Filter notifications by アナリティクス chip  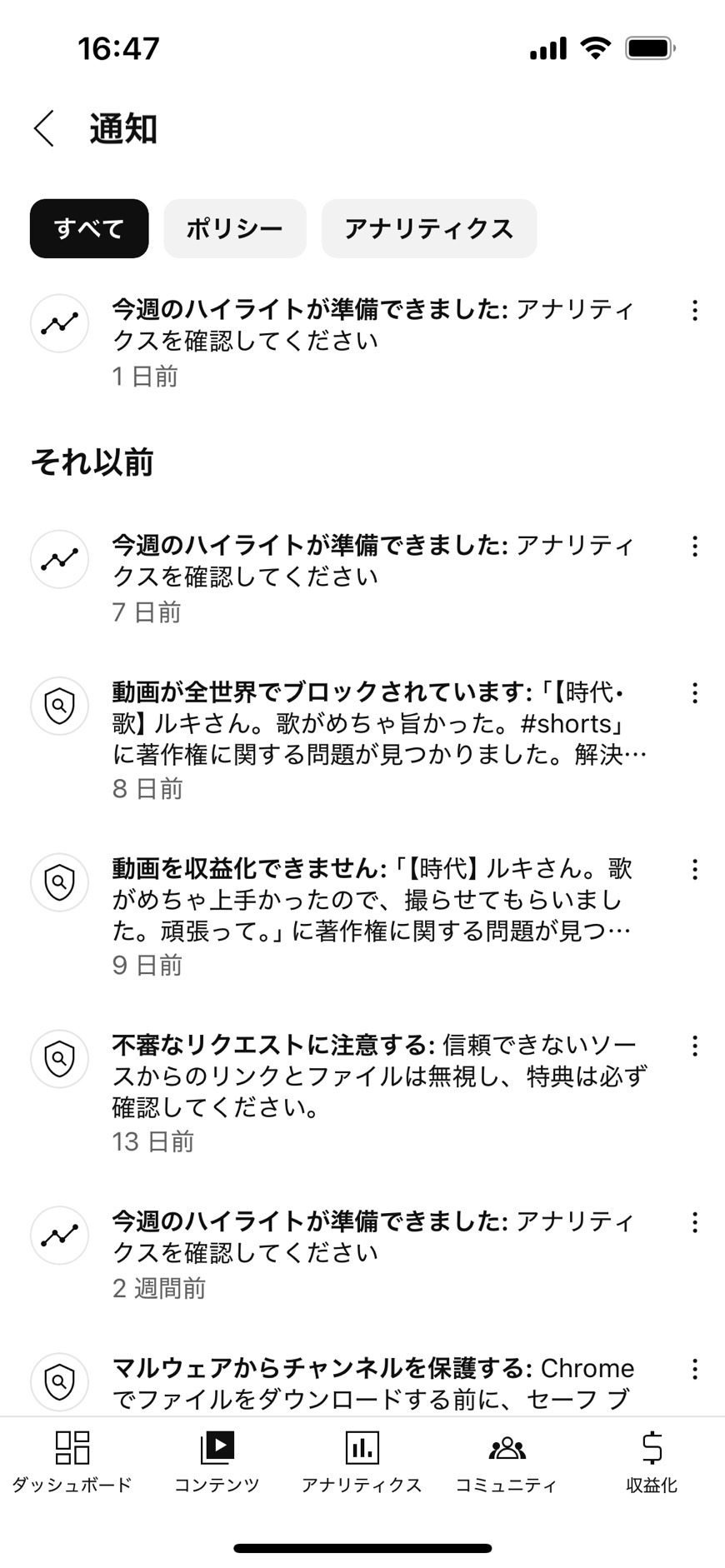coord(429,228)
